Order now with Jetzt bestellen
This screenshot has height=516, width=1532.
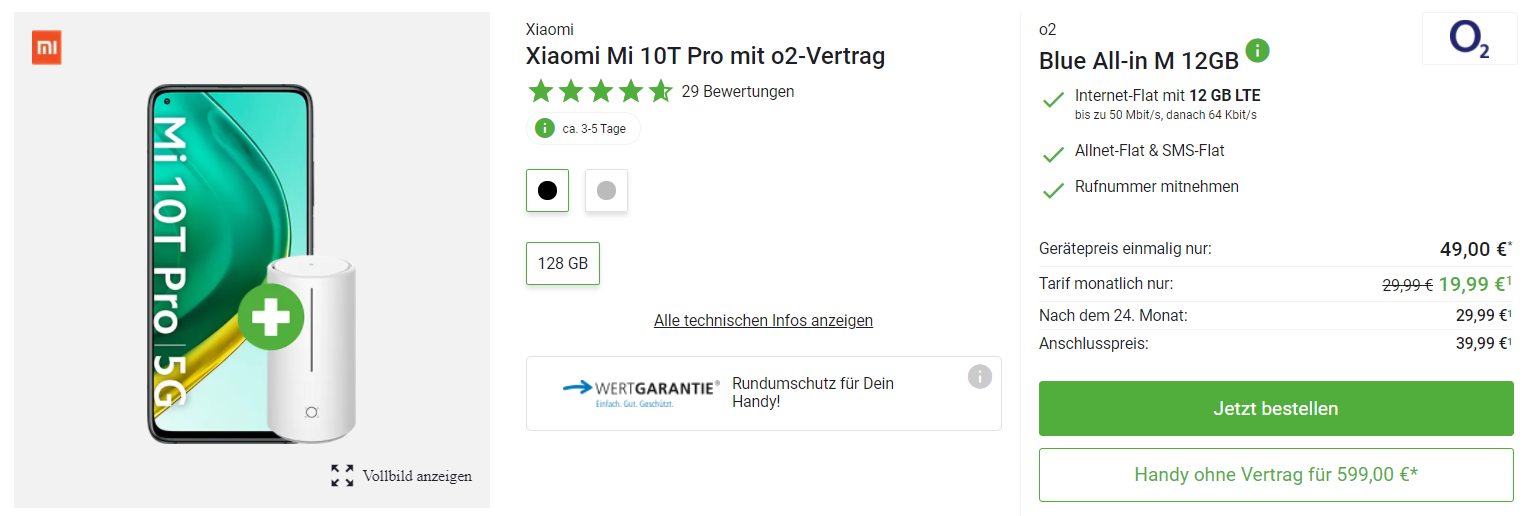1275,408
